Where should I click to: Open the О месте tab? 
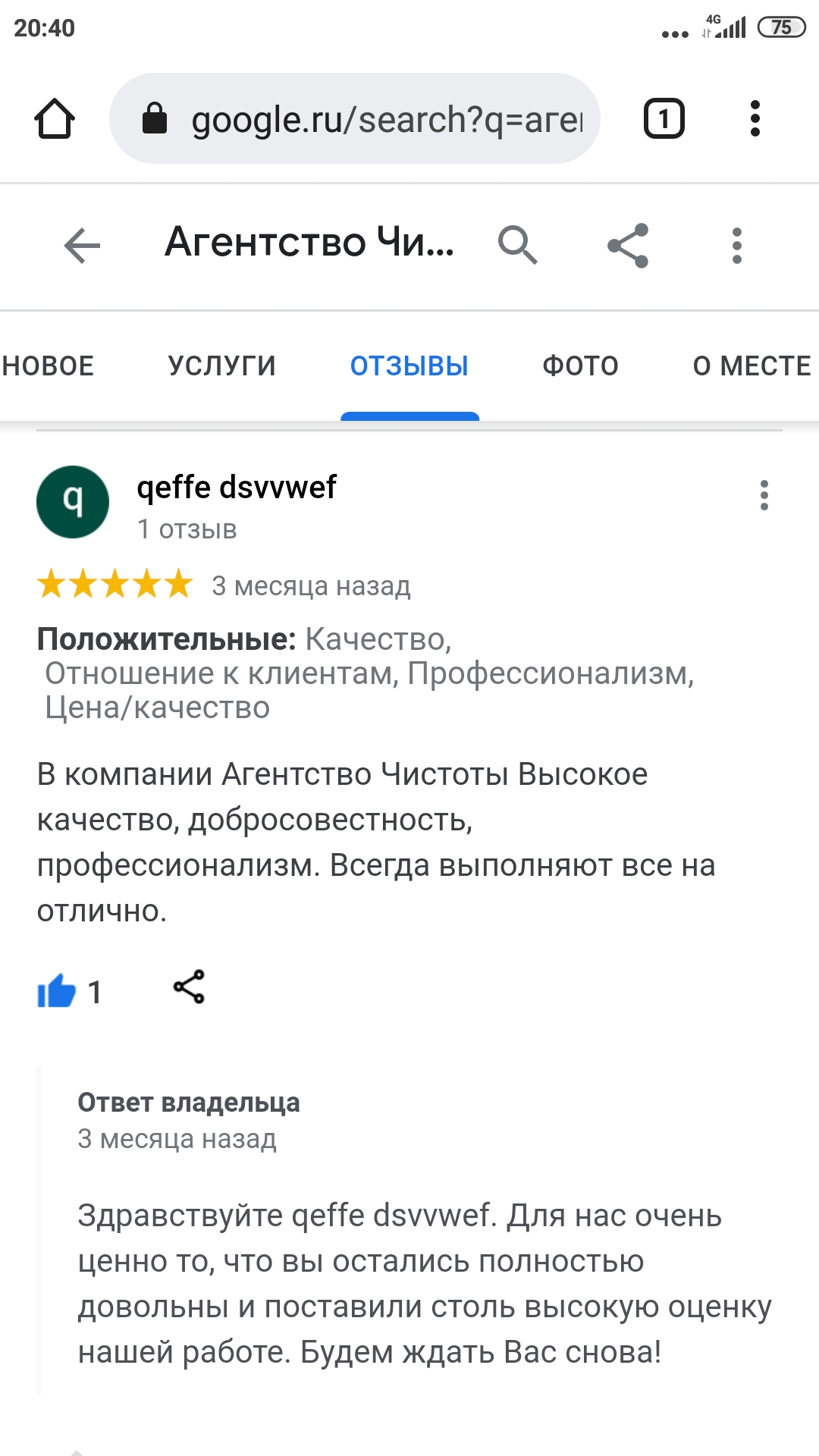click(752, 366)
